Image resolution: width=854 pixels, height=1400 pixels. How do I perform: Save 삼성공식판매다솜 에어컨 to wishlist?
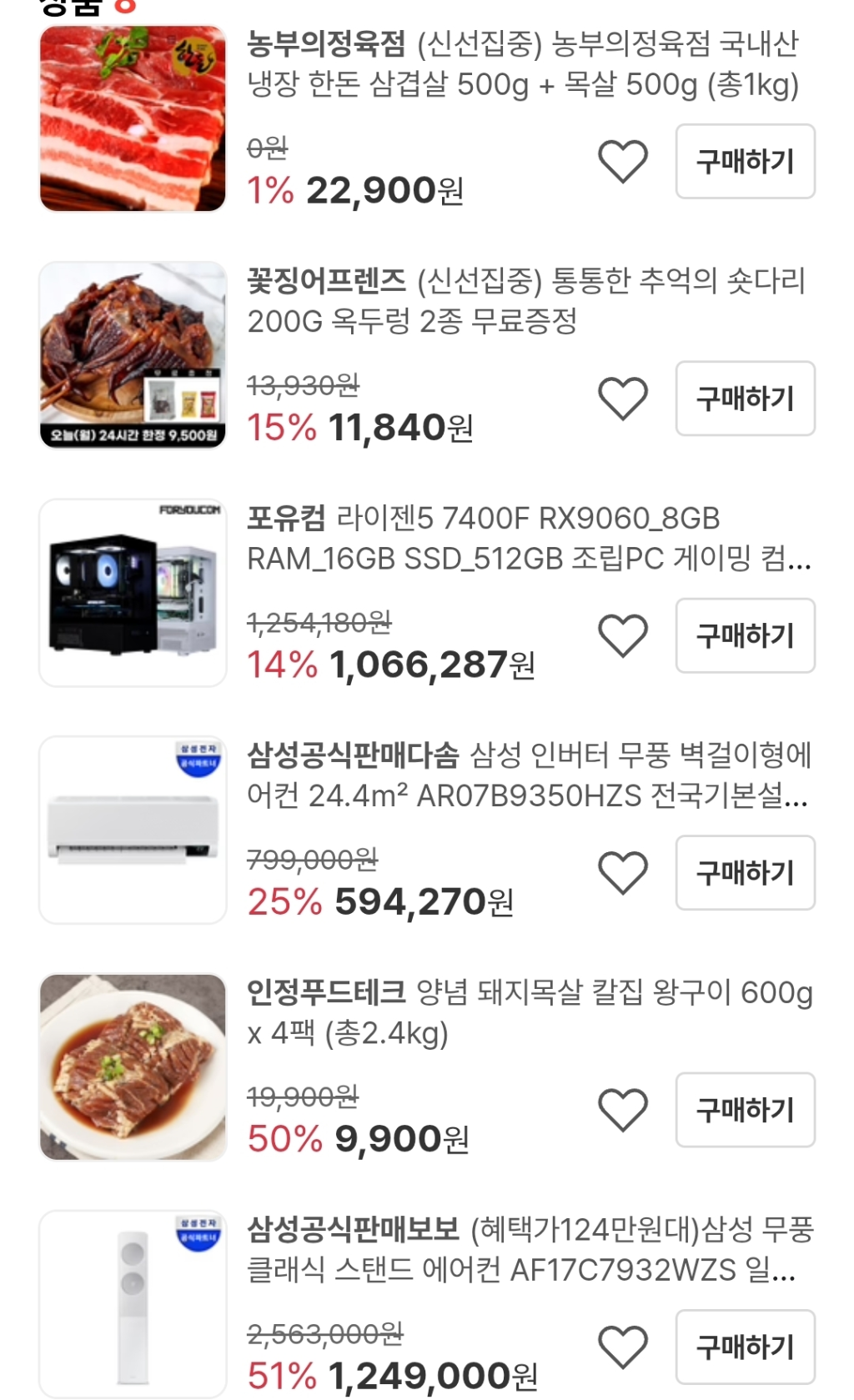click(x=622, y=872)
